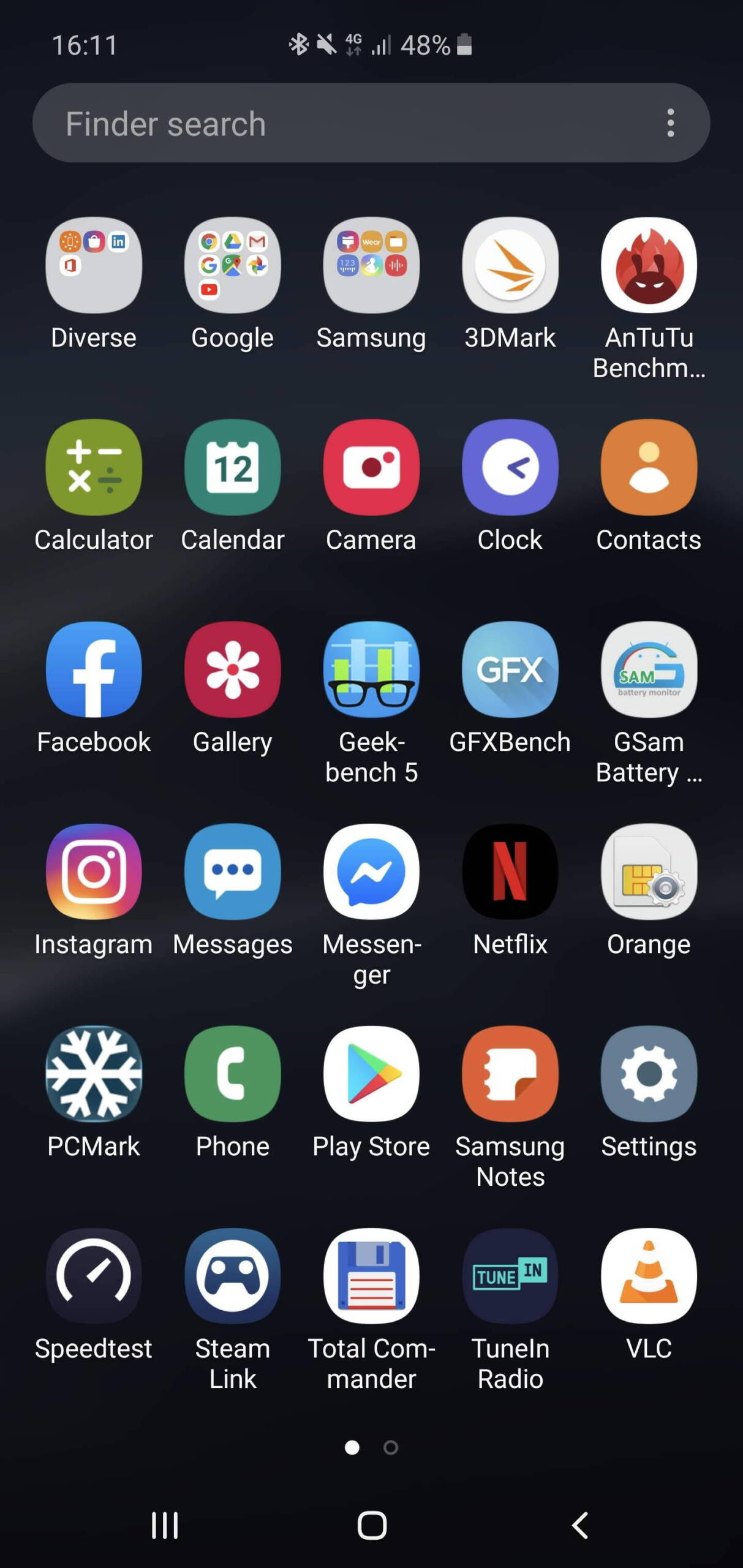The image size is (743, 1568).
Task: Tap the home button in navigation bar
Action: pyautogui.click(x=372, y=1525)
